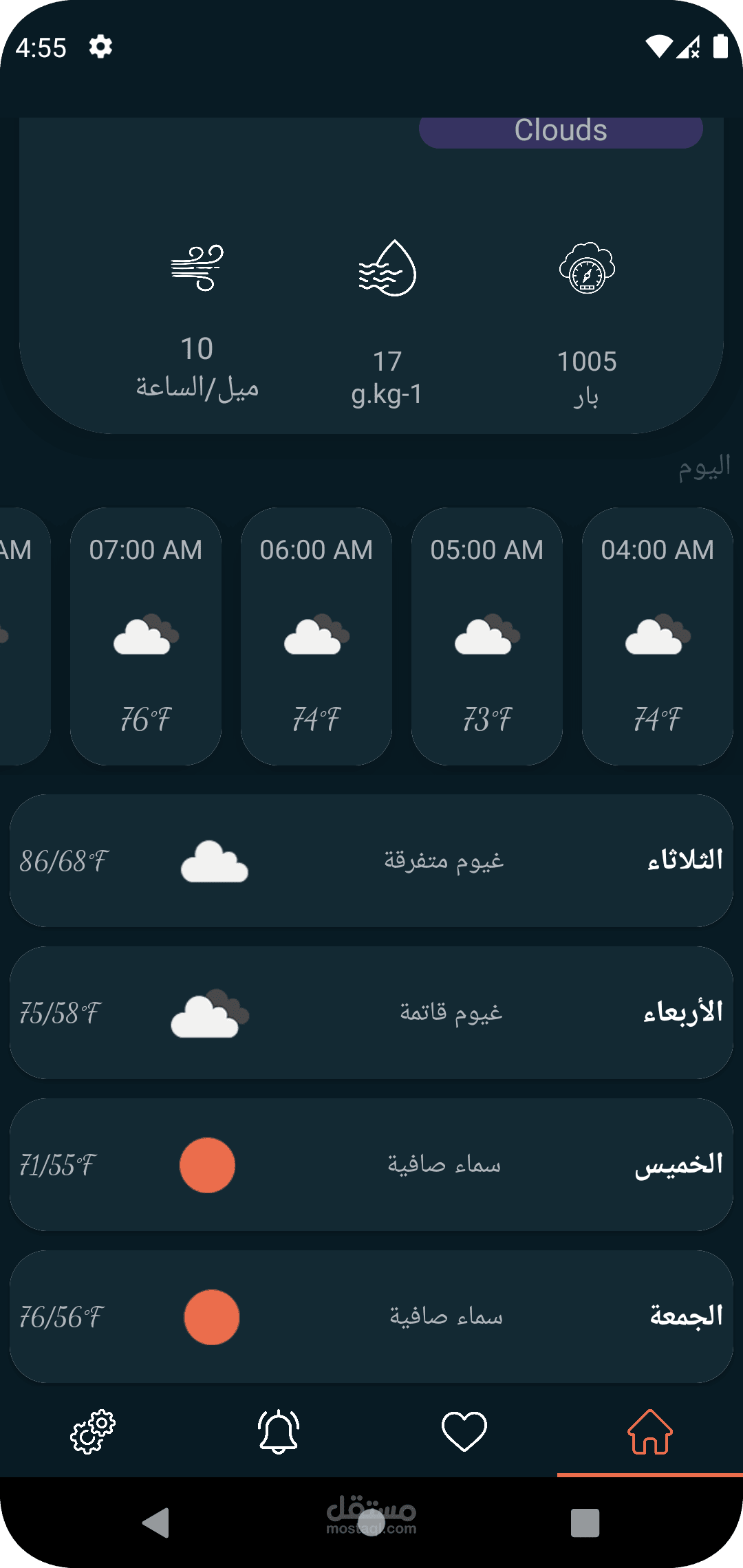Select the 06:00 AM hourly forecast card

pyautogui.click(x=316, y=636)
